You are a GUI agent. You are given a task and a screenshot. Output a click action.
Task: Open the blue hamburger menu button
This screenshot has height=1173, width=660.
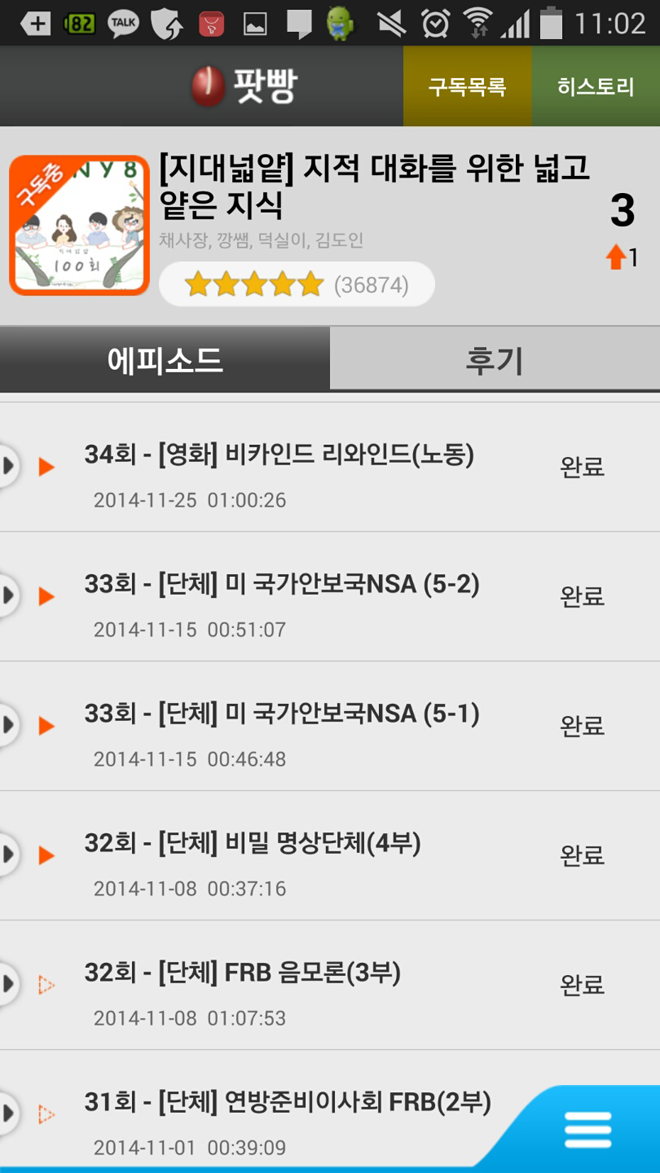[588, 1129]
